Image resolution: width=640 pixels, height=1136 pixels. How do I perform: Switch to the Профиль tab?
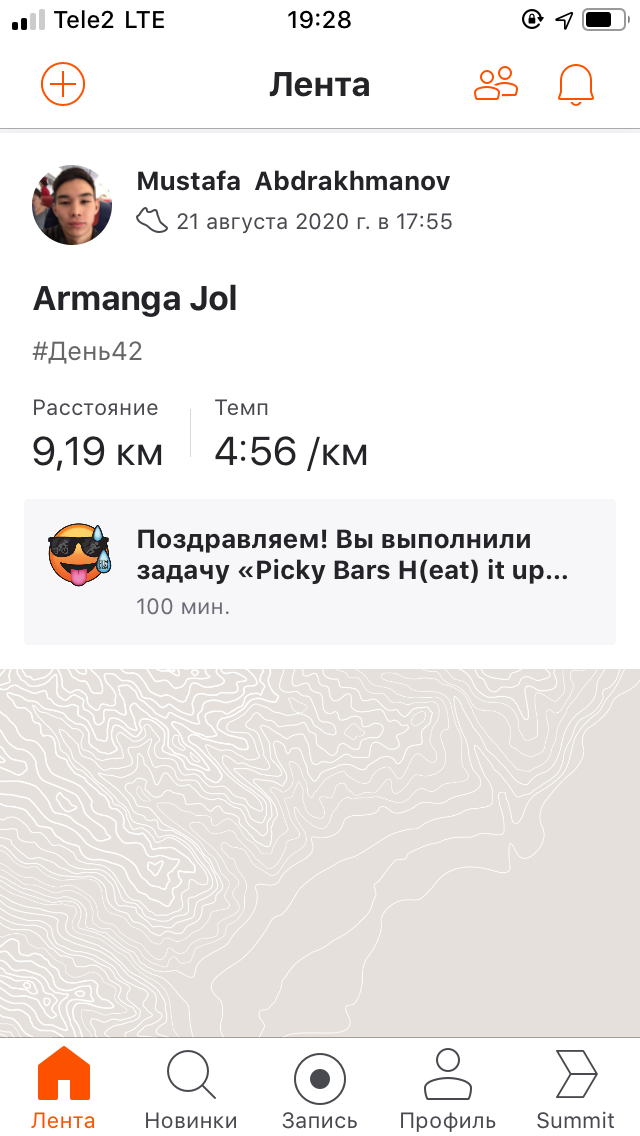[447, 1088]
